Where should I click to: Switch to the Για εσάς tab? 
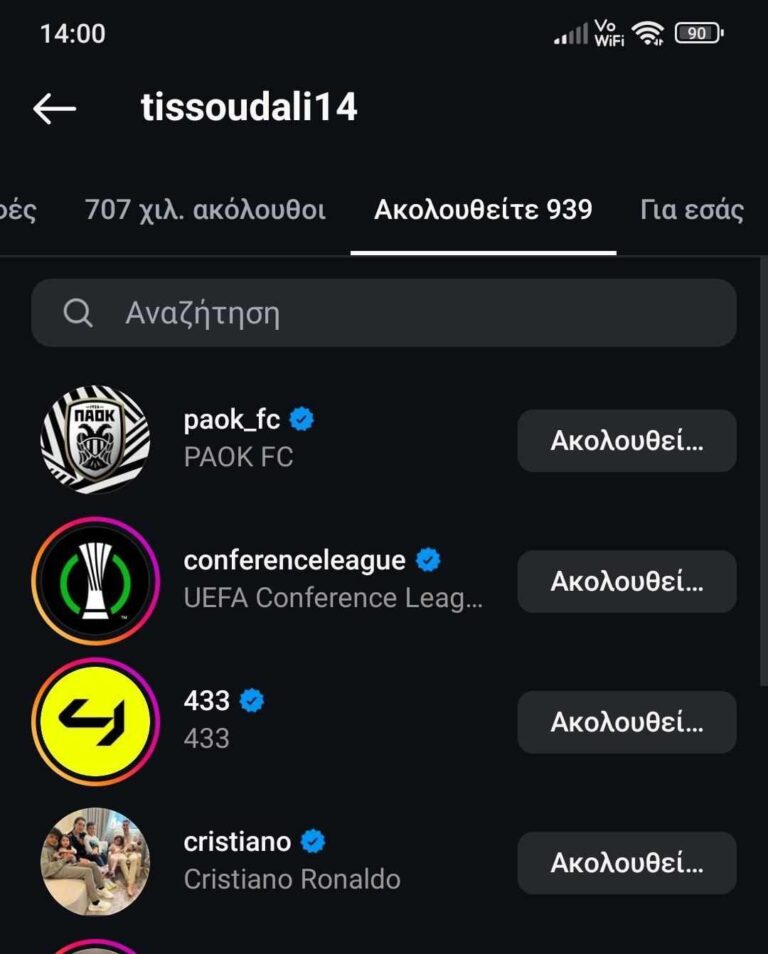tap(691, 210)
